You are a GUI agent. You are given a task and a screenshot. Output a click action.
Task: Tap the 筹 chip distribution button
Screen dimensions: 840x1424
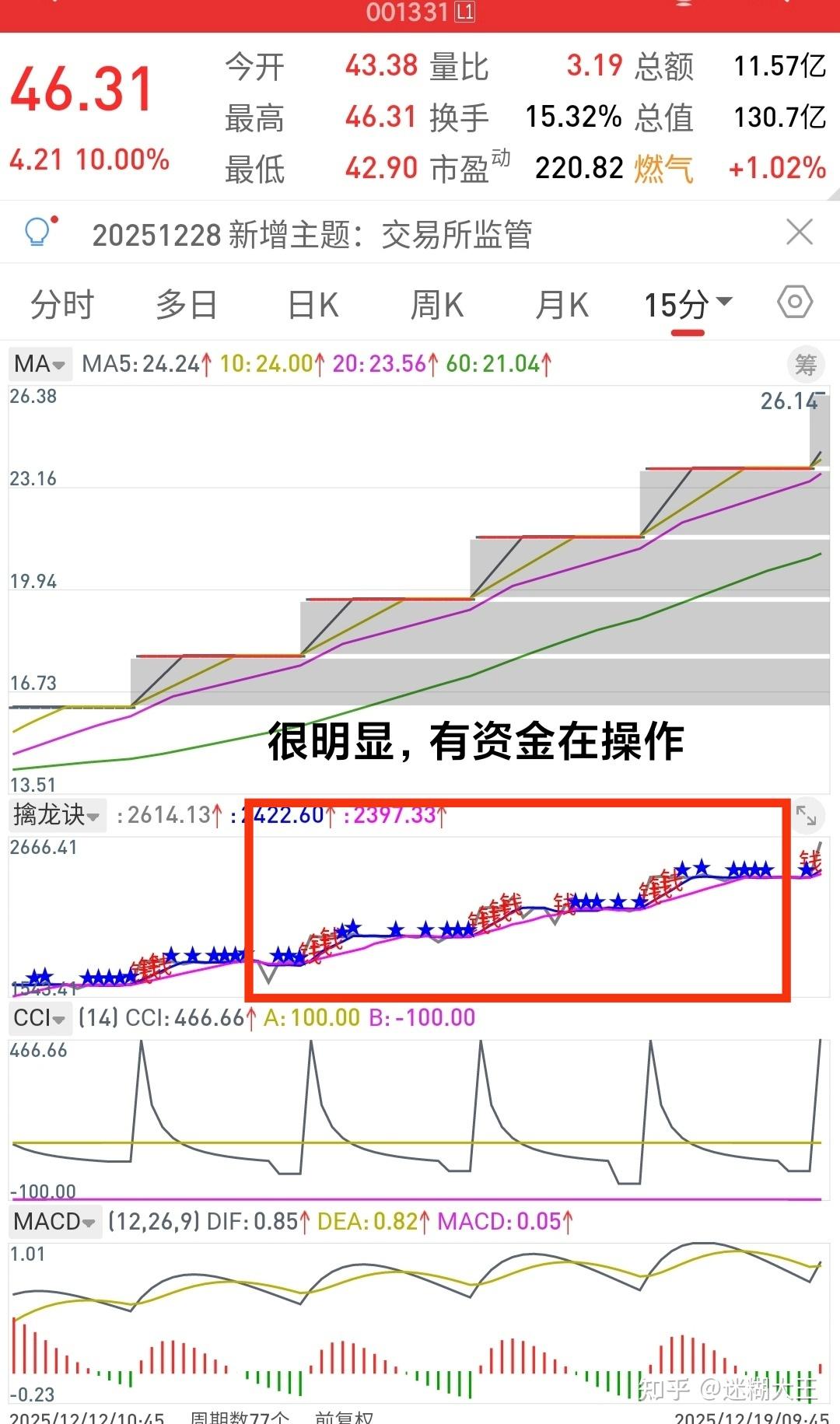click(805, 364)
